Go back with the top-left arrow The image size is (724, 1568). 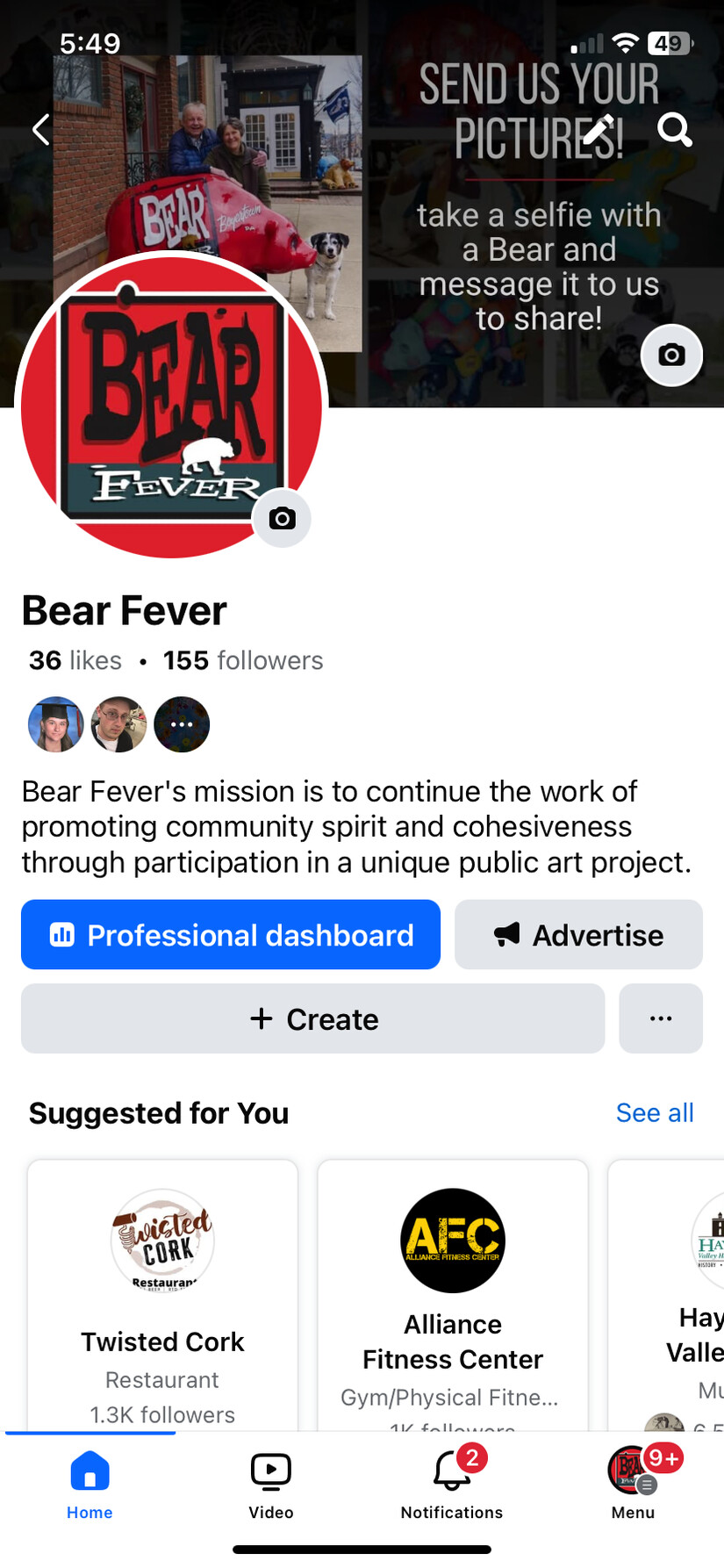pyautogui.click(x=40, y=129)
